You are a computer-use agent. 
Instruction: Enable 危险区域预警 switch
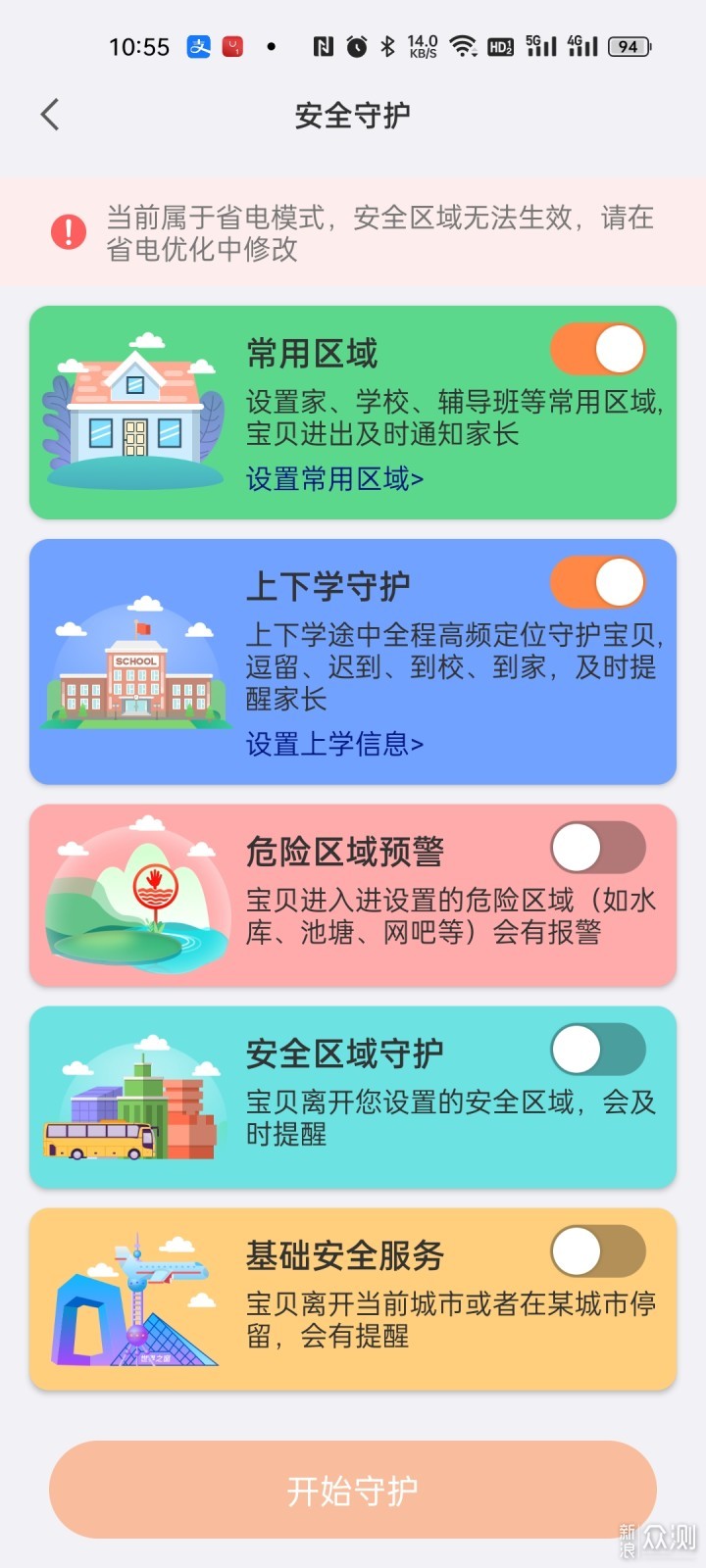[598, 848]
